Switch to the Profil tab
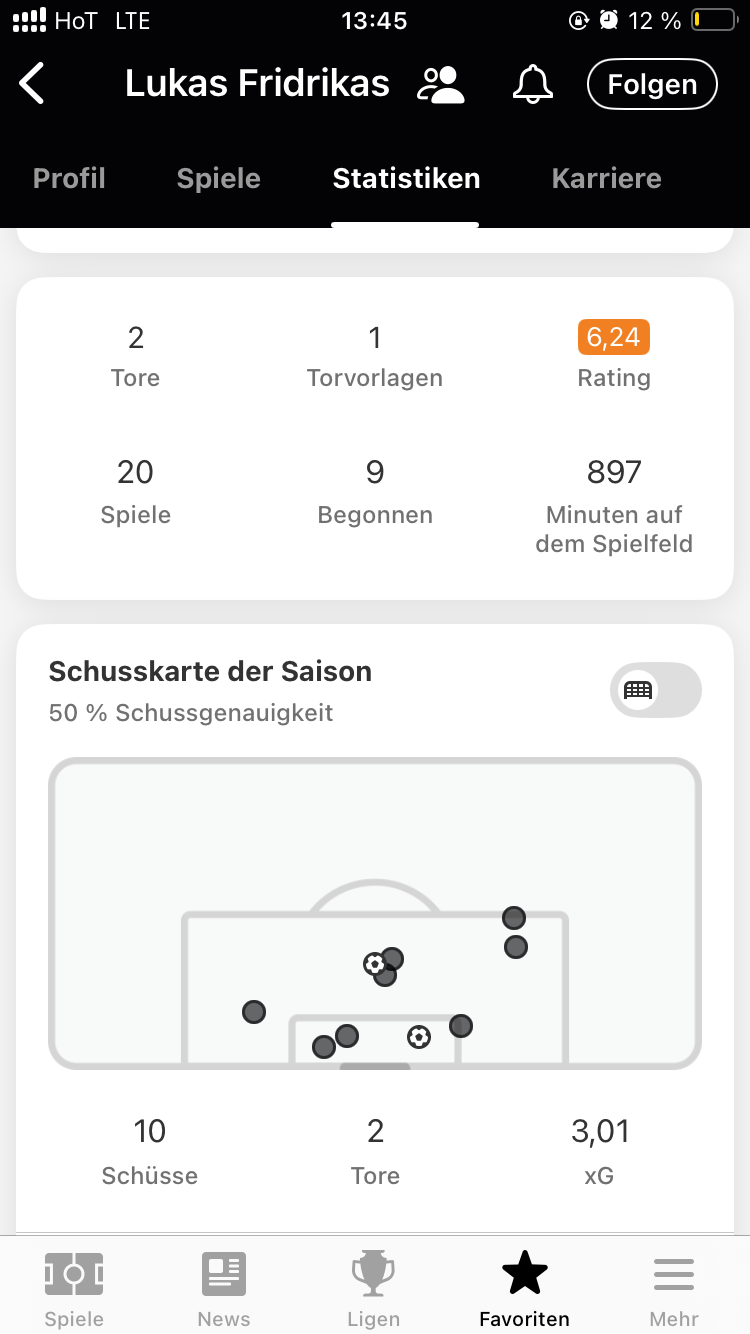750x1334 pixels. pos(69,178)
